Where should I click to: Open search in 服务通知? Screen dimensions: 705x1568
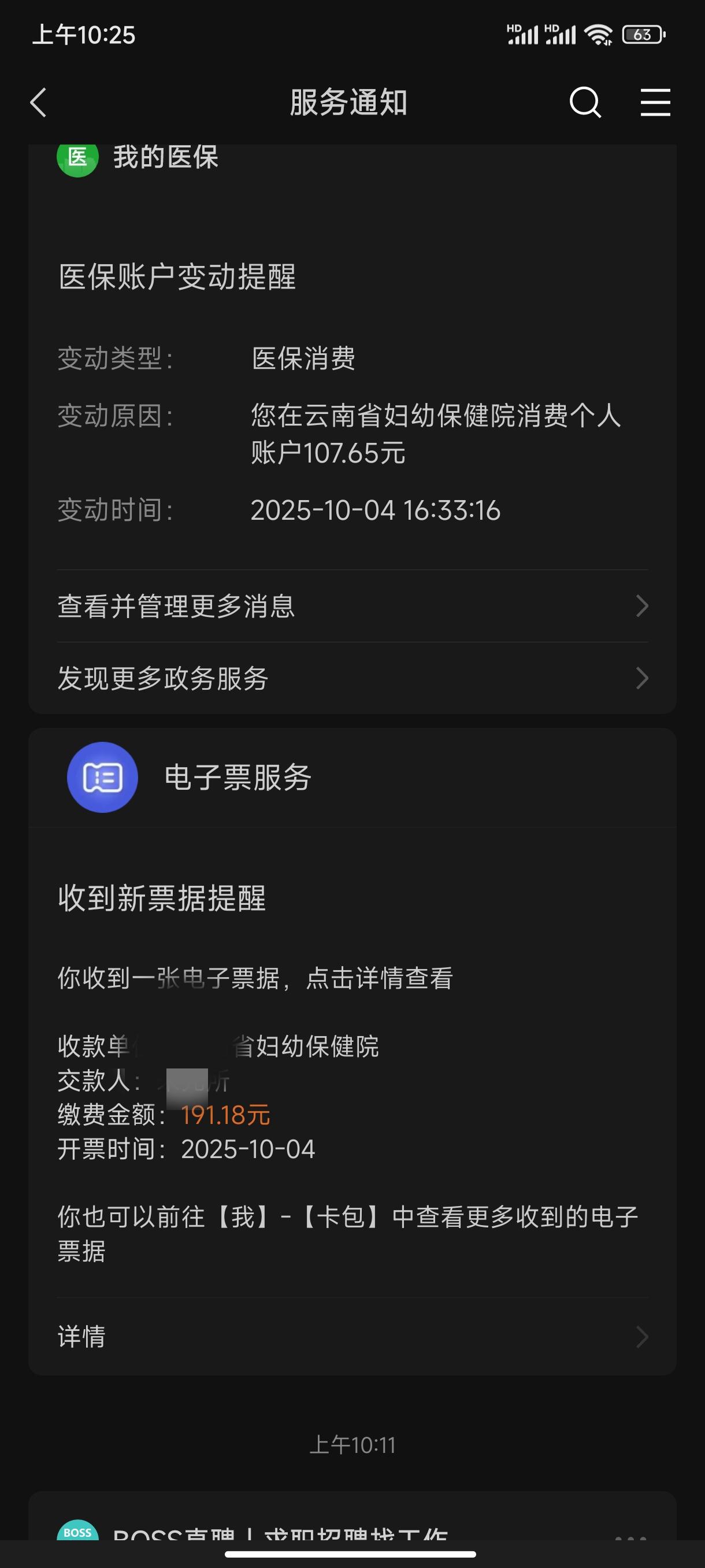coord(585,102)
